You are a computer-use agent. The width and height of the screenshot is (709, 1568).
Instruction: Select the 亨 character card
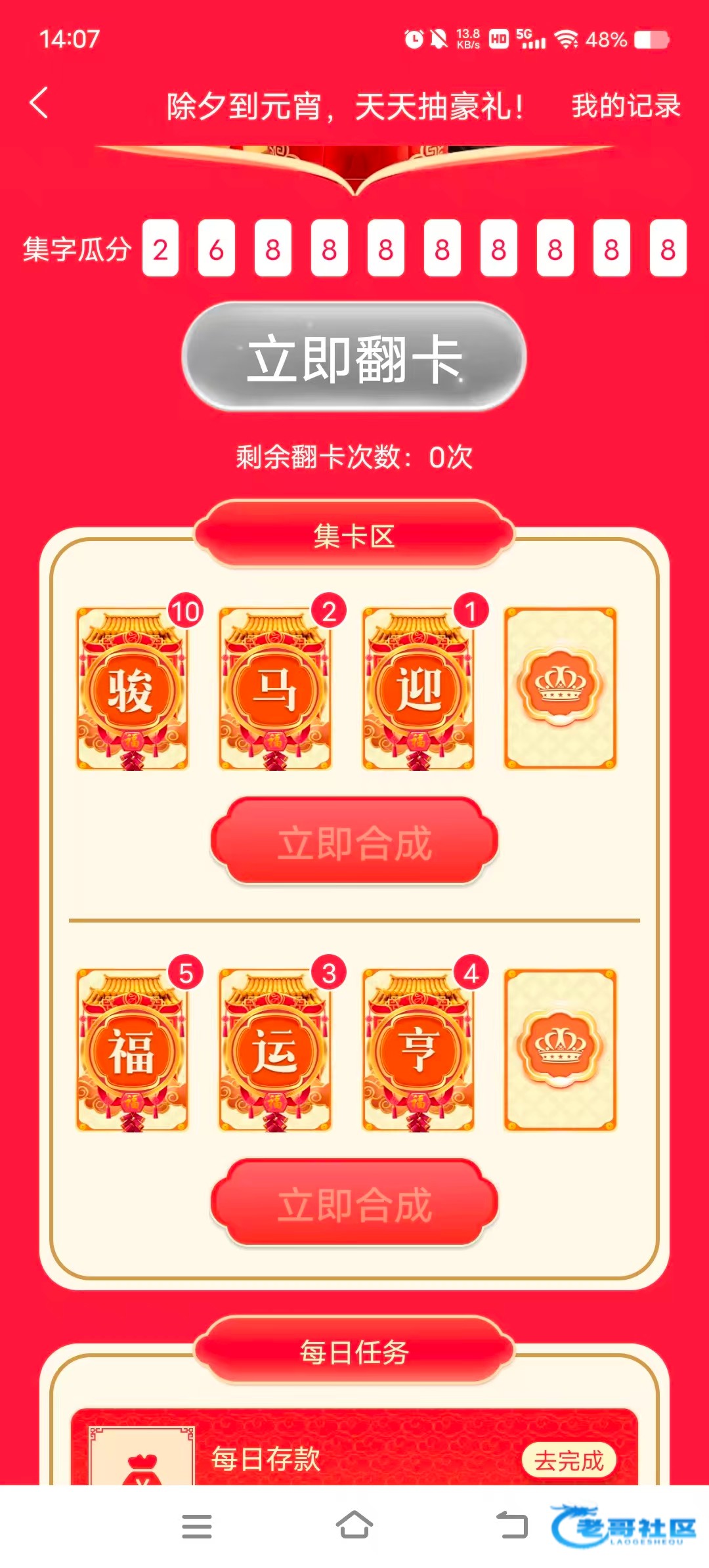(418, 1051)
